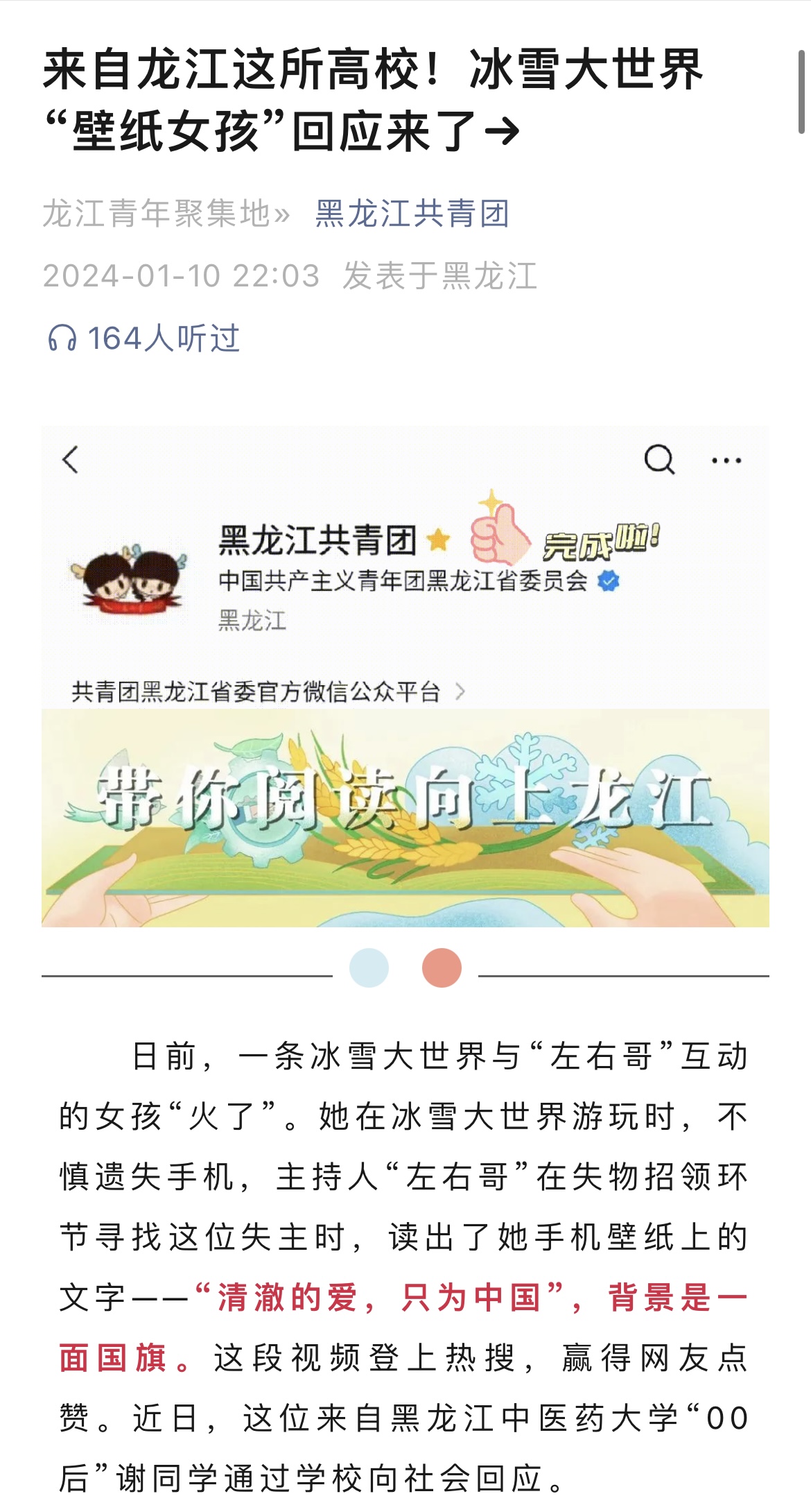Open the 黑龙江共青团 account link
Image resolution: width=811 pixels, height=1512 pixels.
[412, 213]
